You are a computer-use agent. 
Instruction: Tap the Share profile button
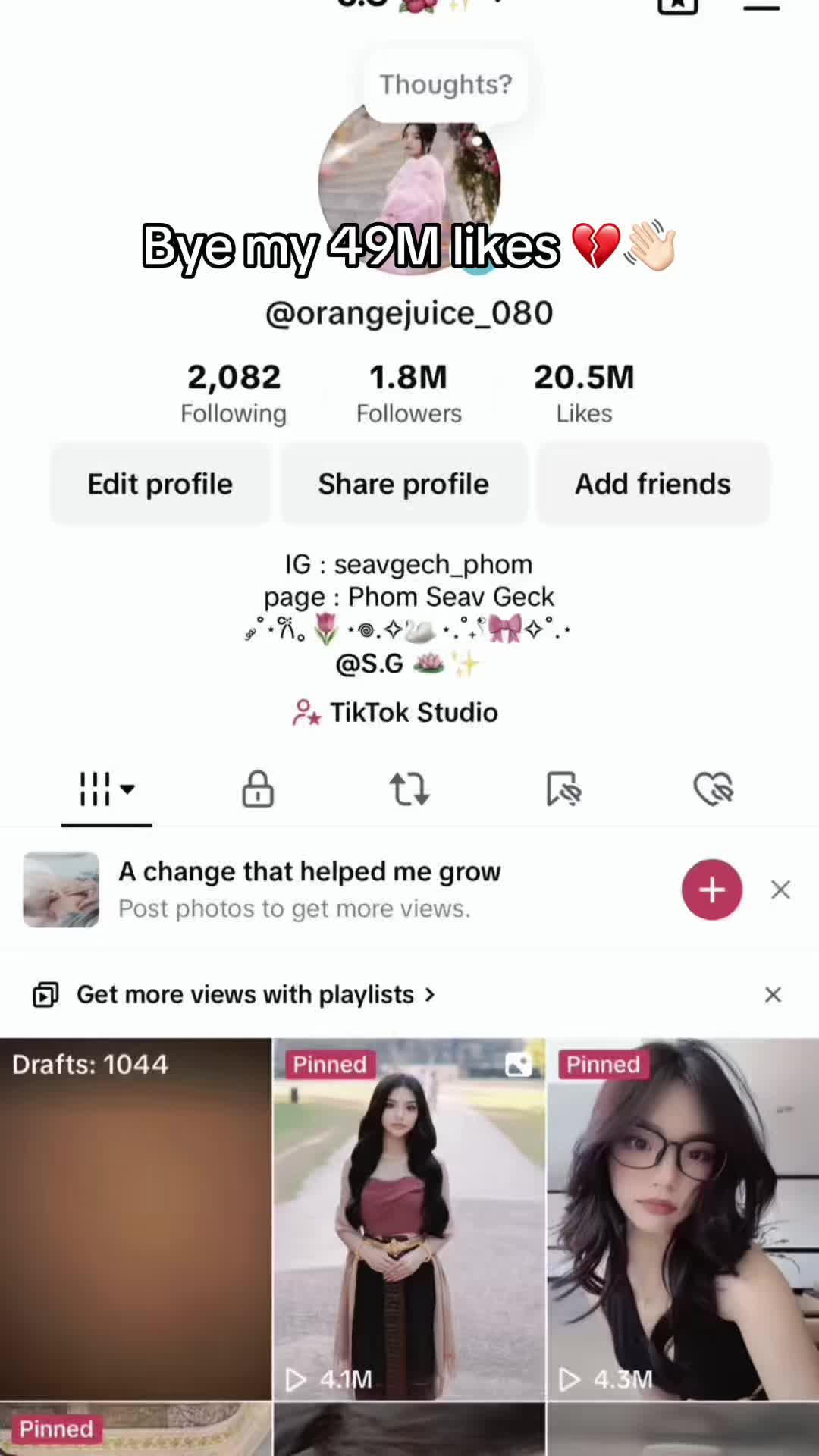[403, 483]
